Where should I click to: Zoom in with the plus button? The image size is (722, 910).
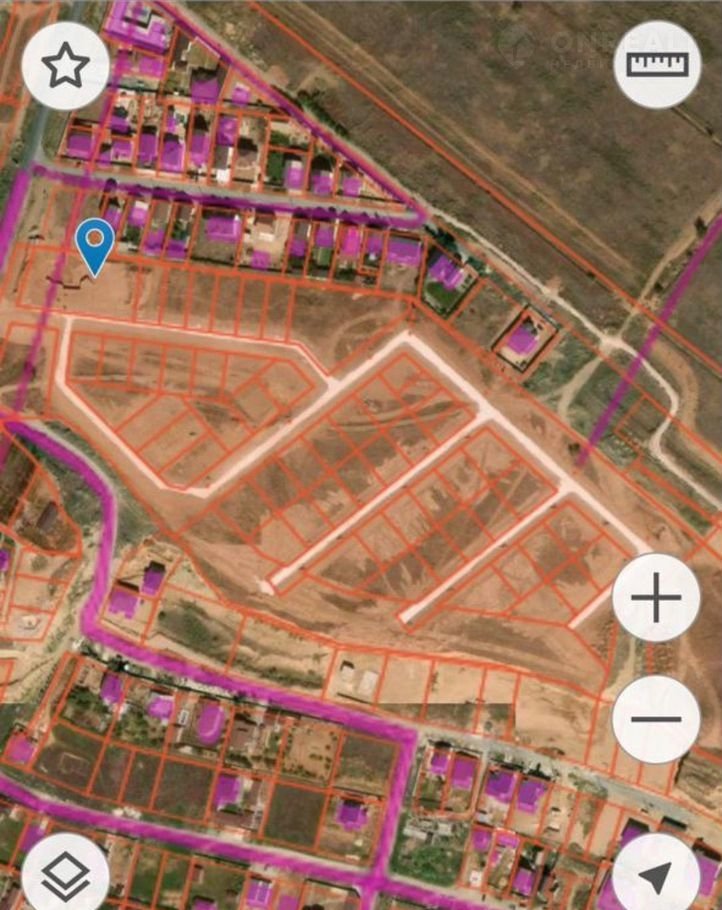click(656, 598)
